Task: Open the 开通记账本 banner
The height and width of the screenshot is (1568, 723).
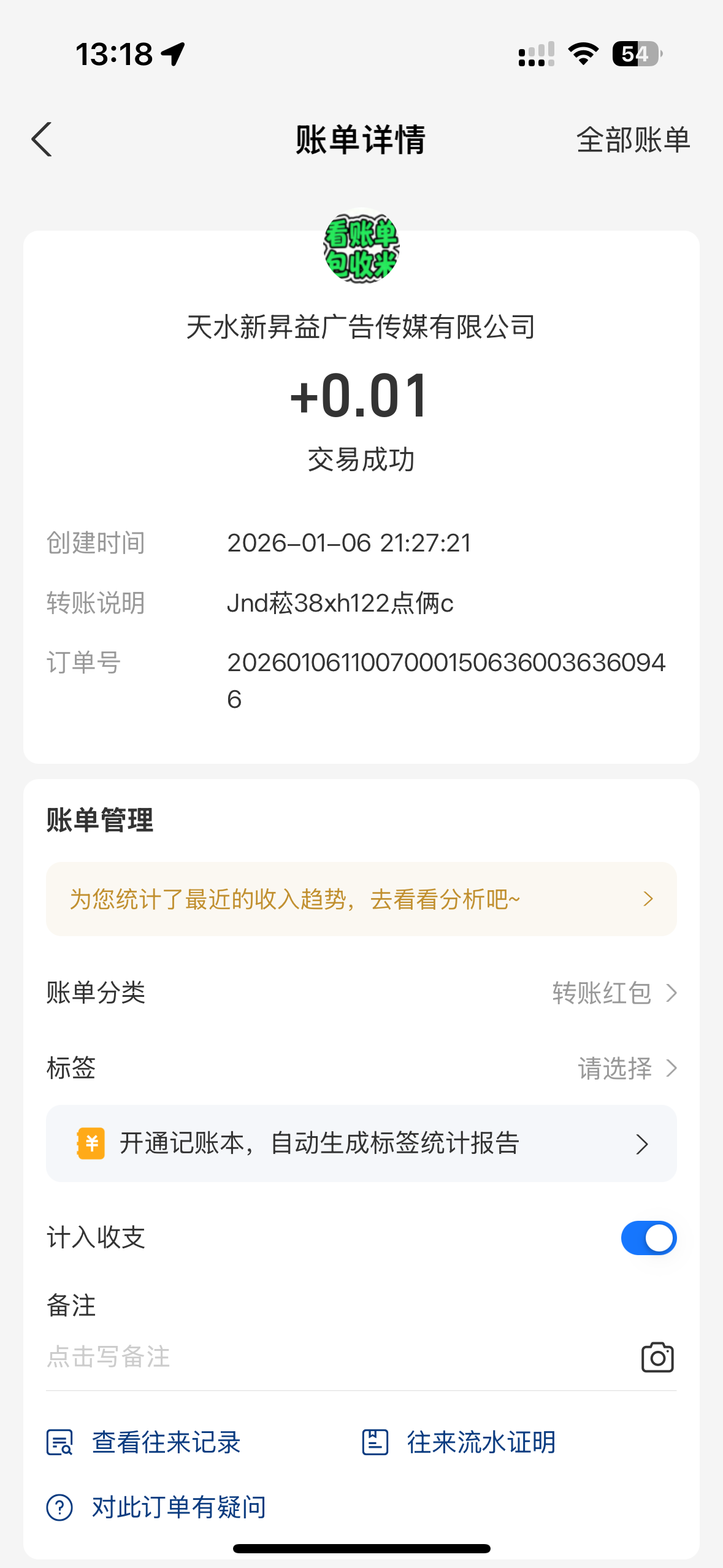Action: pyautogui.click(x=361, y=1143)
